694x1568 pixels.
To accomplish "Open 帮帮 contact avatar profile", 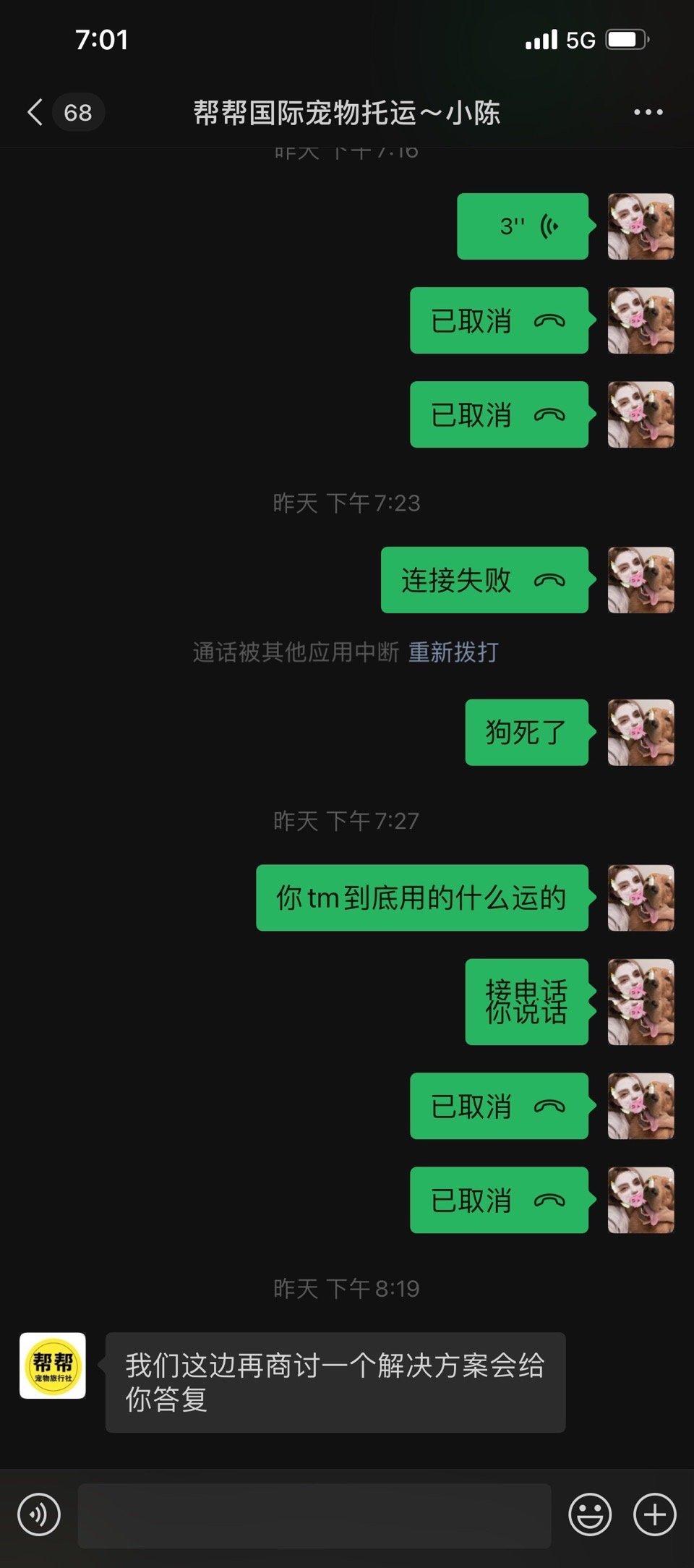I will point(53,1365).
